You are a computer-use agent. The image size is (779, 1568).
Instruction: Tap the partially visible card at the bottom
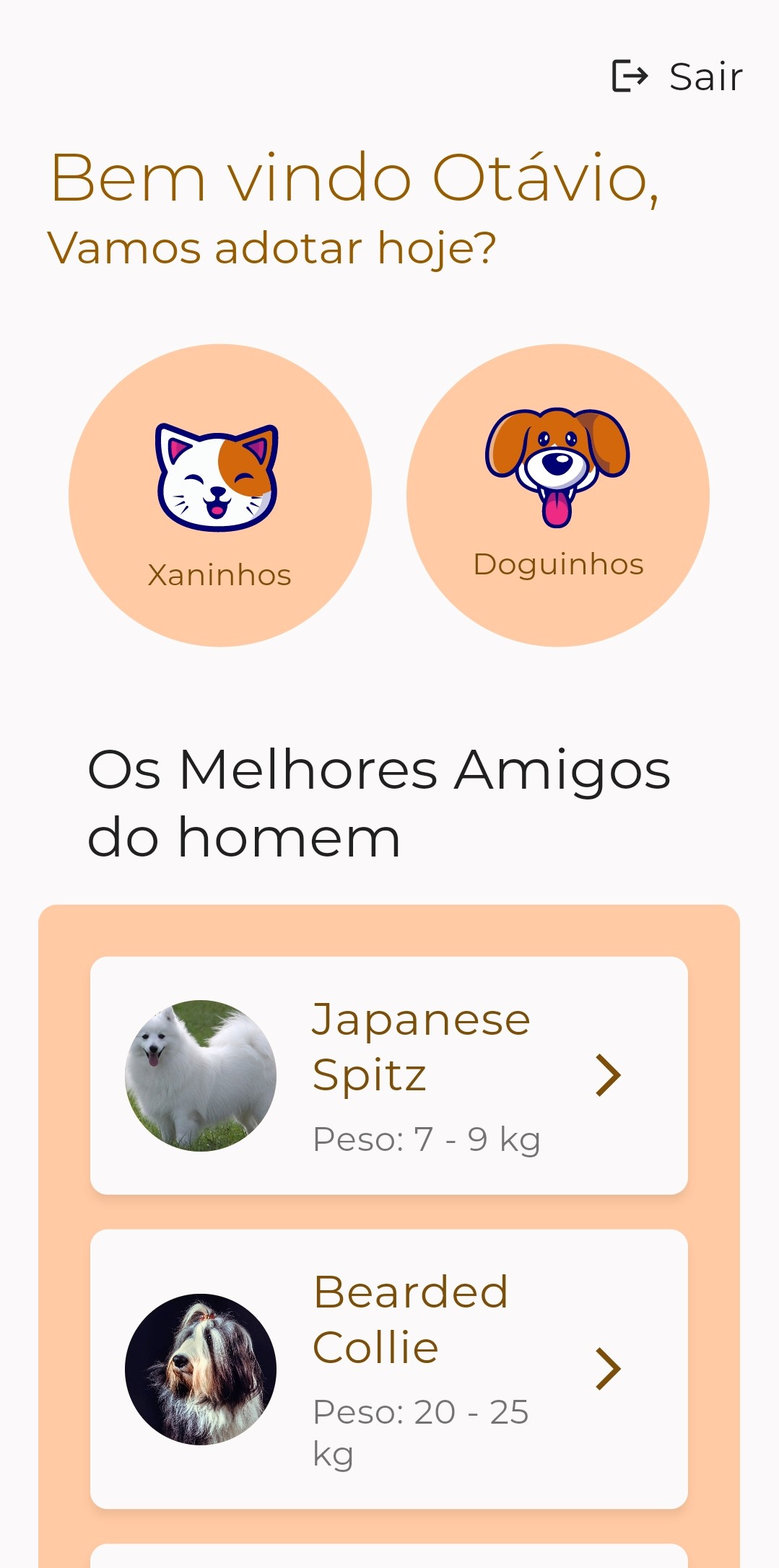[x=390, y=1559]
